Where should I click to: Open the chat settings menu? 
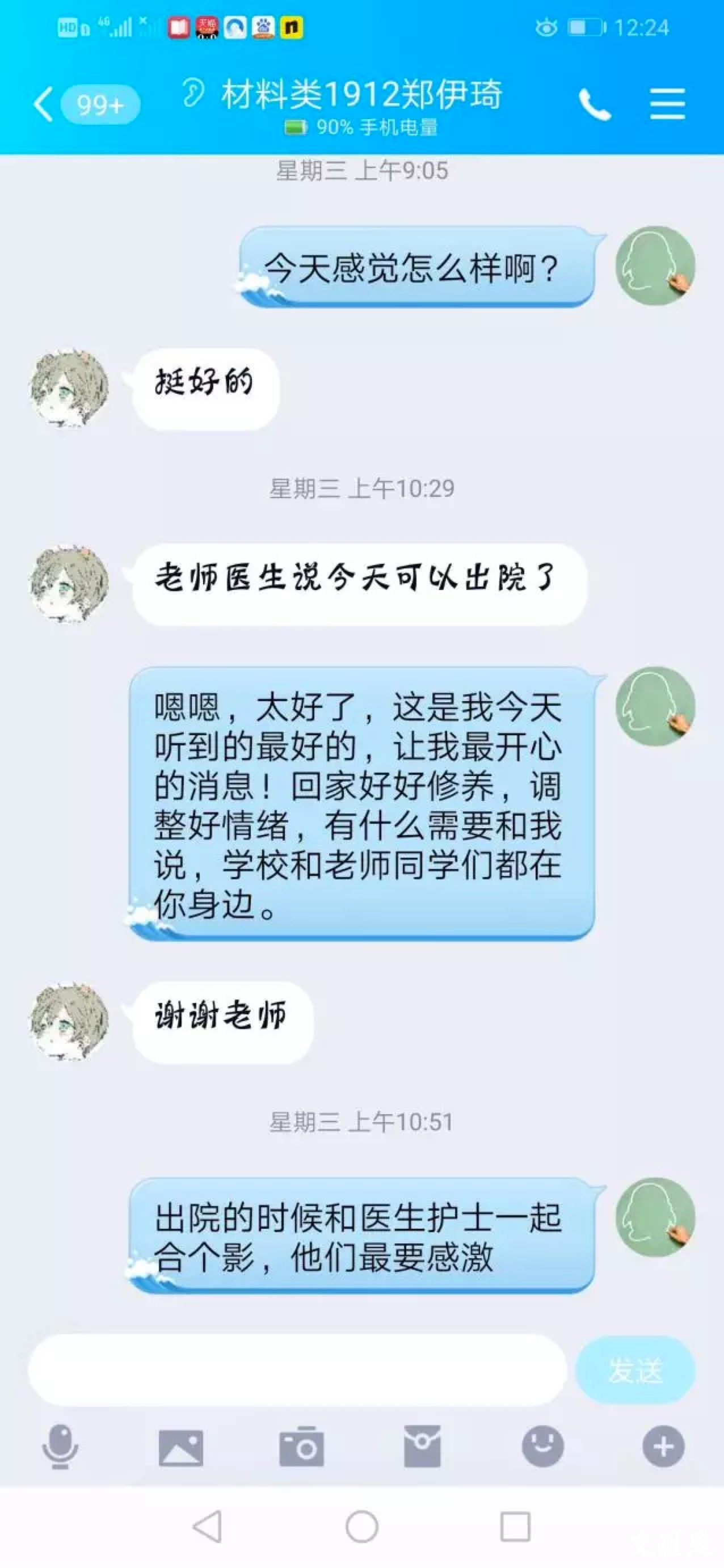tap(667, 104)
